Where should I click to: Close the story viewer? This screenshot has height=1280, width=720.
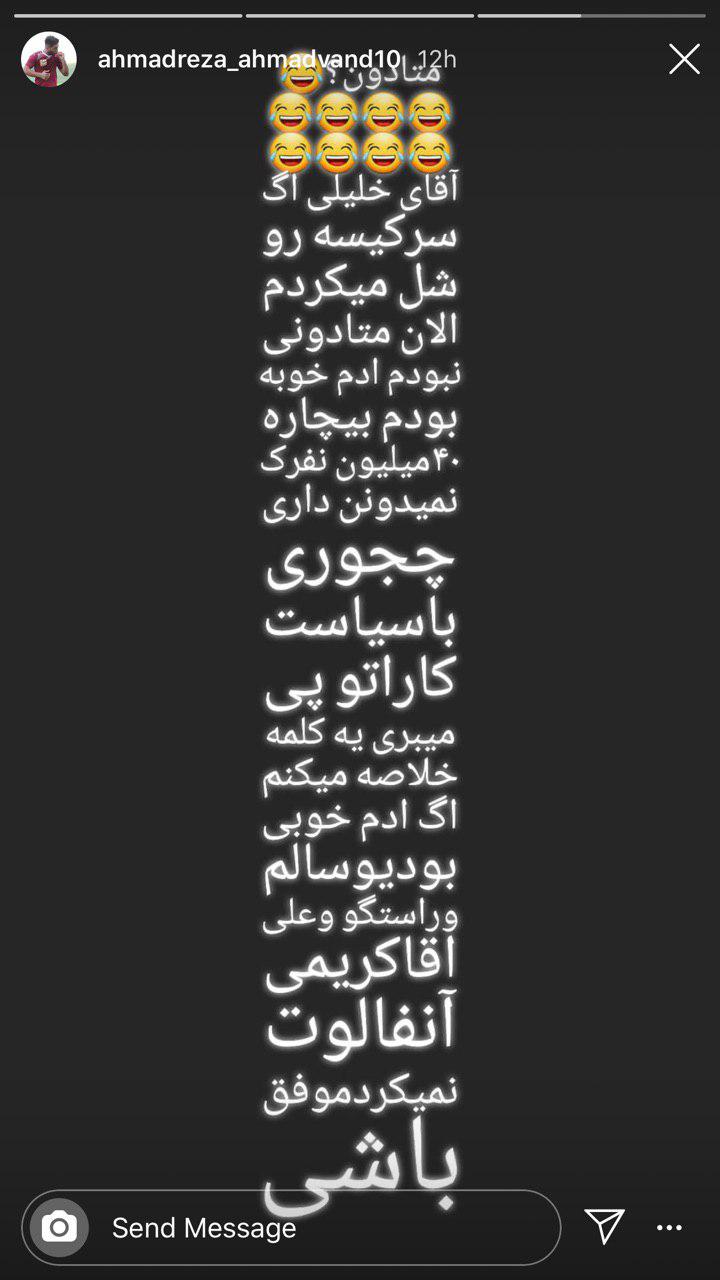[684, 60]
